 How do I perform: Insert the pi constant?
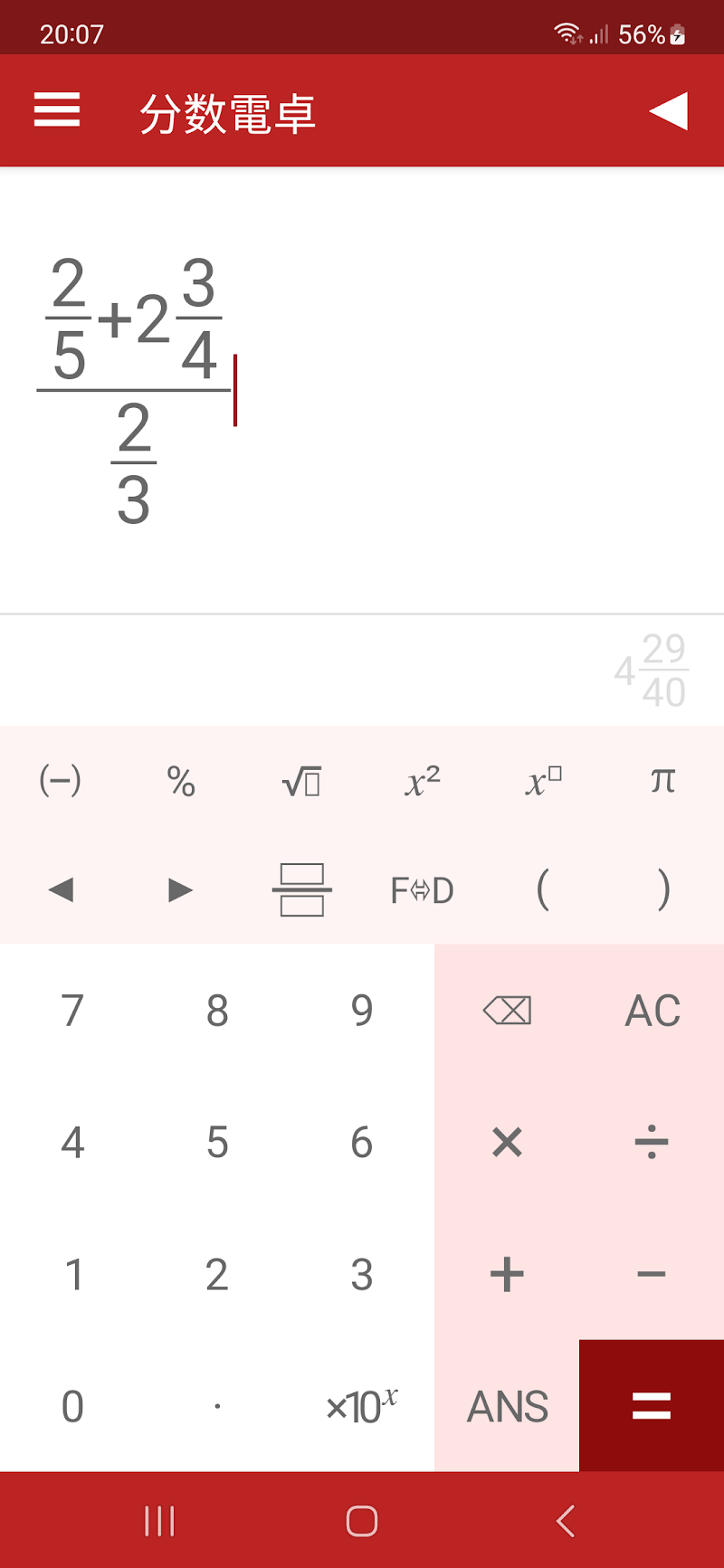click(663, 781)
